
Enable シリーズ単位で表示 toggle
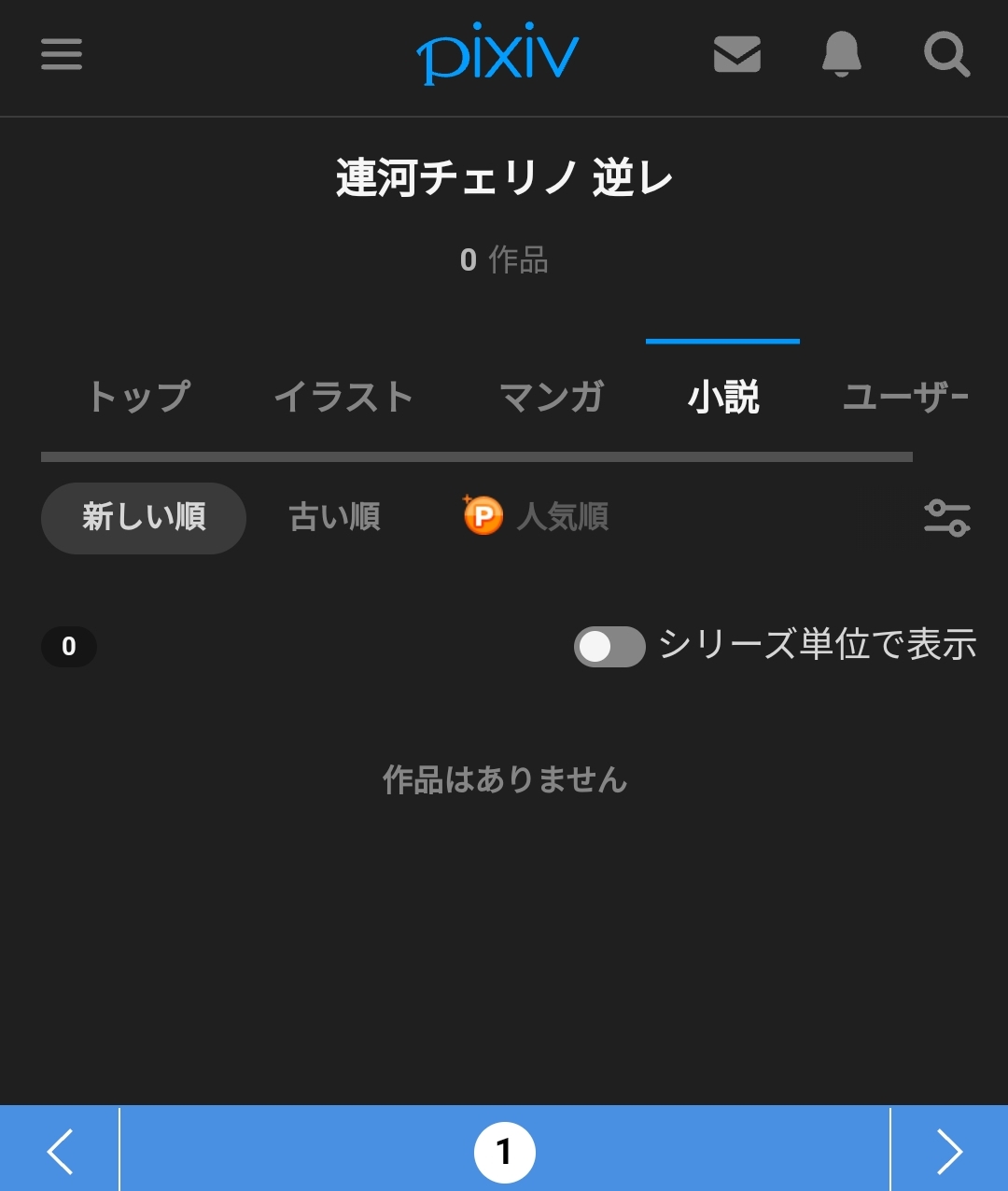tap(609, 646)
